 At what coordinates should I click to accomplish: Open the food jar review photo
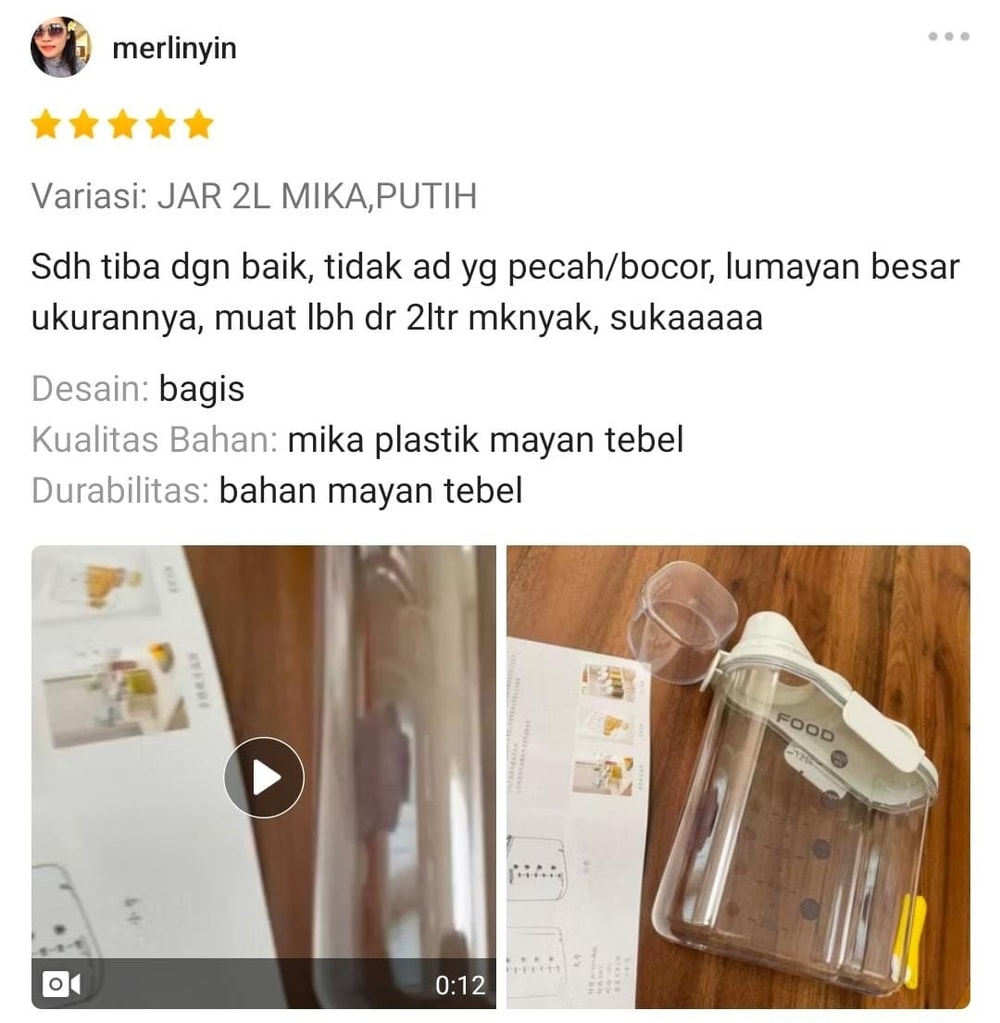point(738,776)
